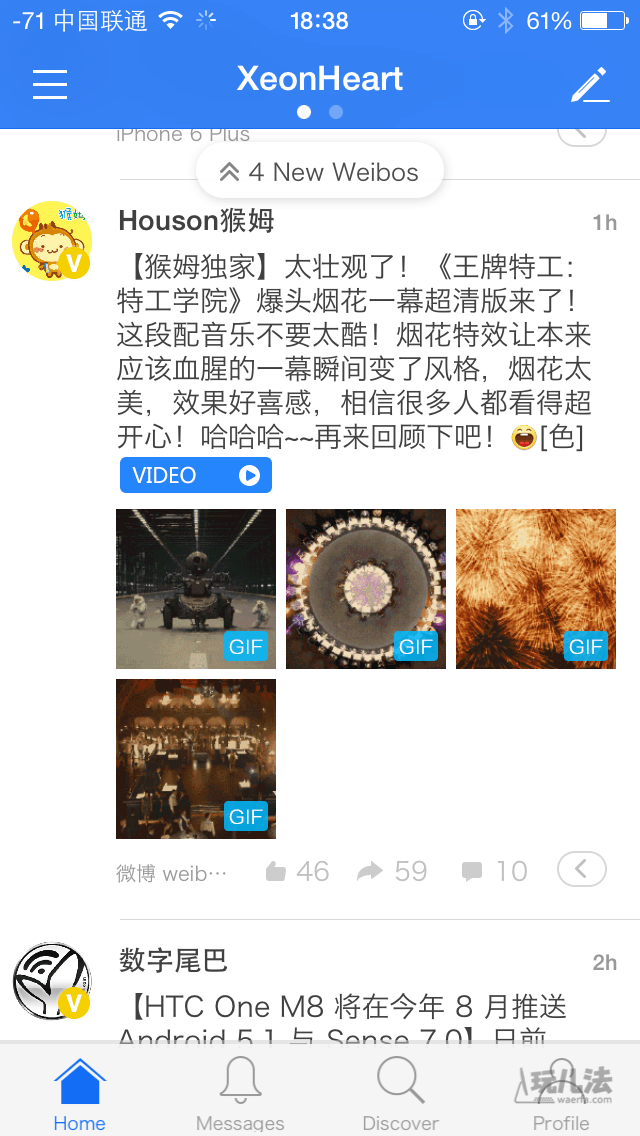The height and width of the screenshot is (1136, 640).
Task: Open the orange fireworks GIF
Action: [x=536, y=588]
